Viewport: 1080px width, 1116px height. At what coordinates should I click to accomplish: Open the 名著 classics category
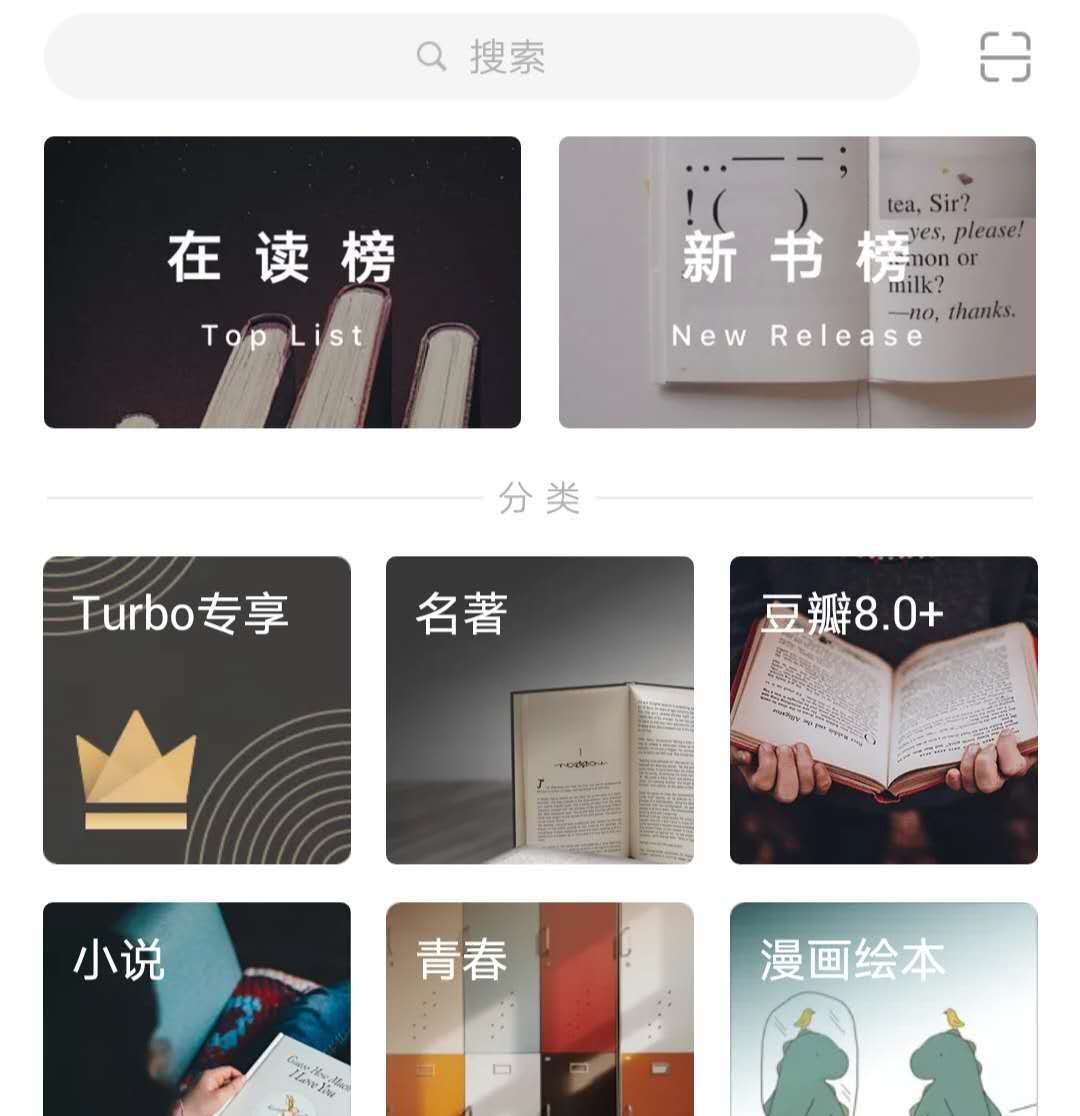point(540,710)
